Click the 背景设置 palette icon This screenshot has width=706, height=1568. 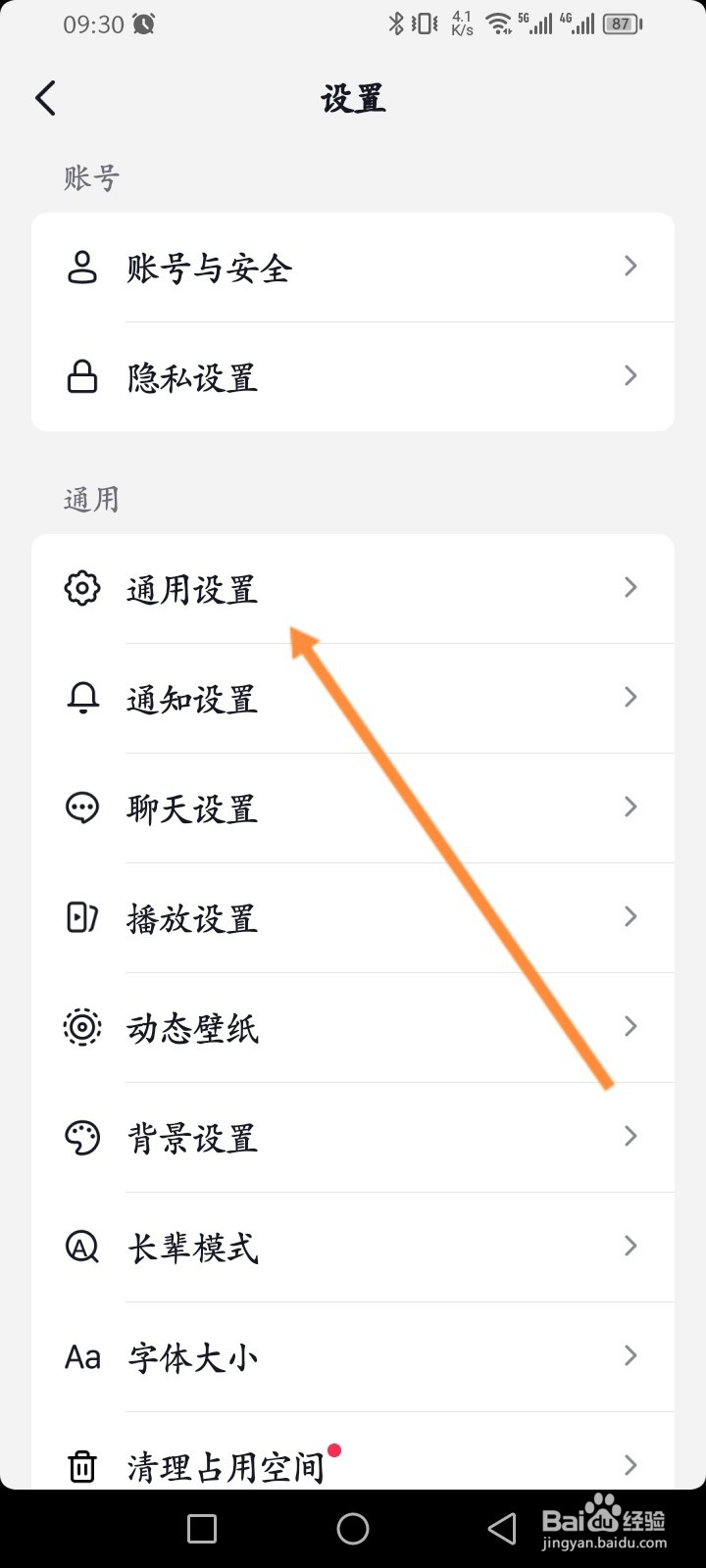point(82,1137)
